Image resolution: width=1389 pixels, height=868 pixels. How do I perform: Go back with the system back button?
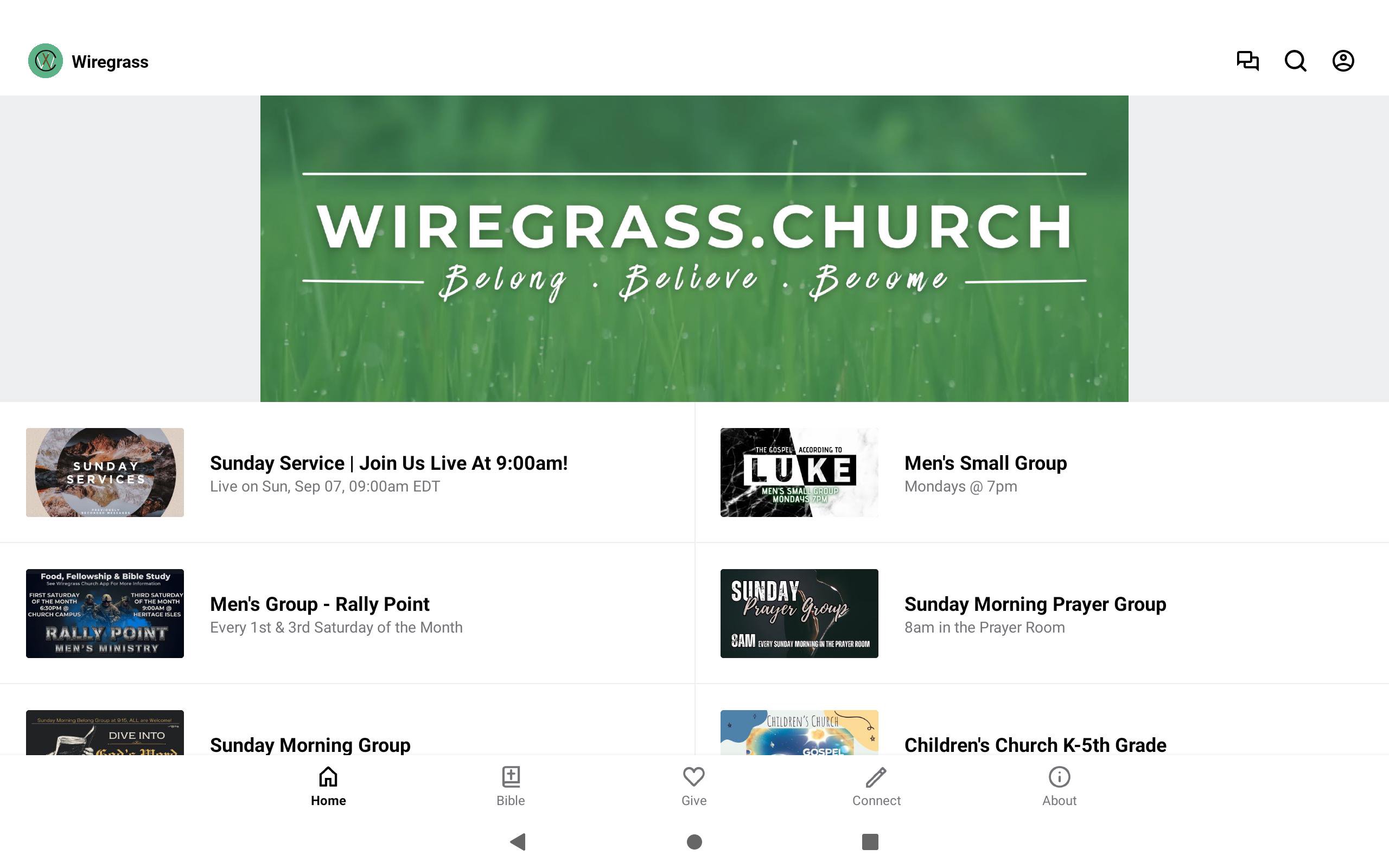518,841
